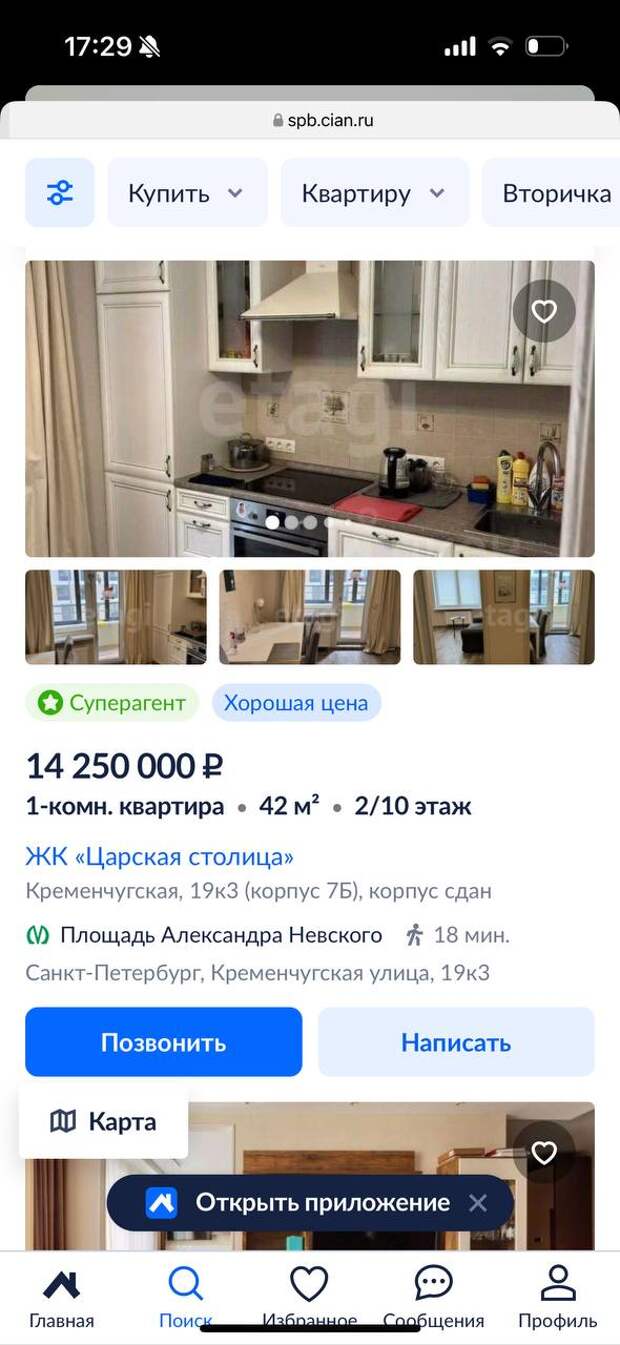Switch to the Профиль tab
The image size is (620, 1345).
[x=557, y=1297]
